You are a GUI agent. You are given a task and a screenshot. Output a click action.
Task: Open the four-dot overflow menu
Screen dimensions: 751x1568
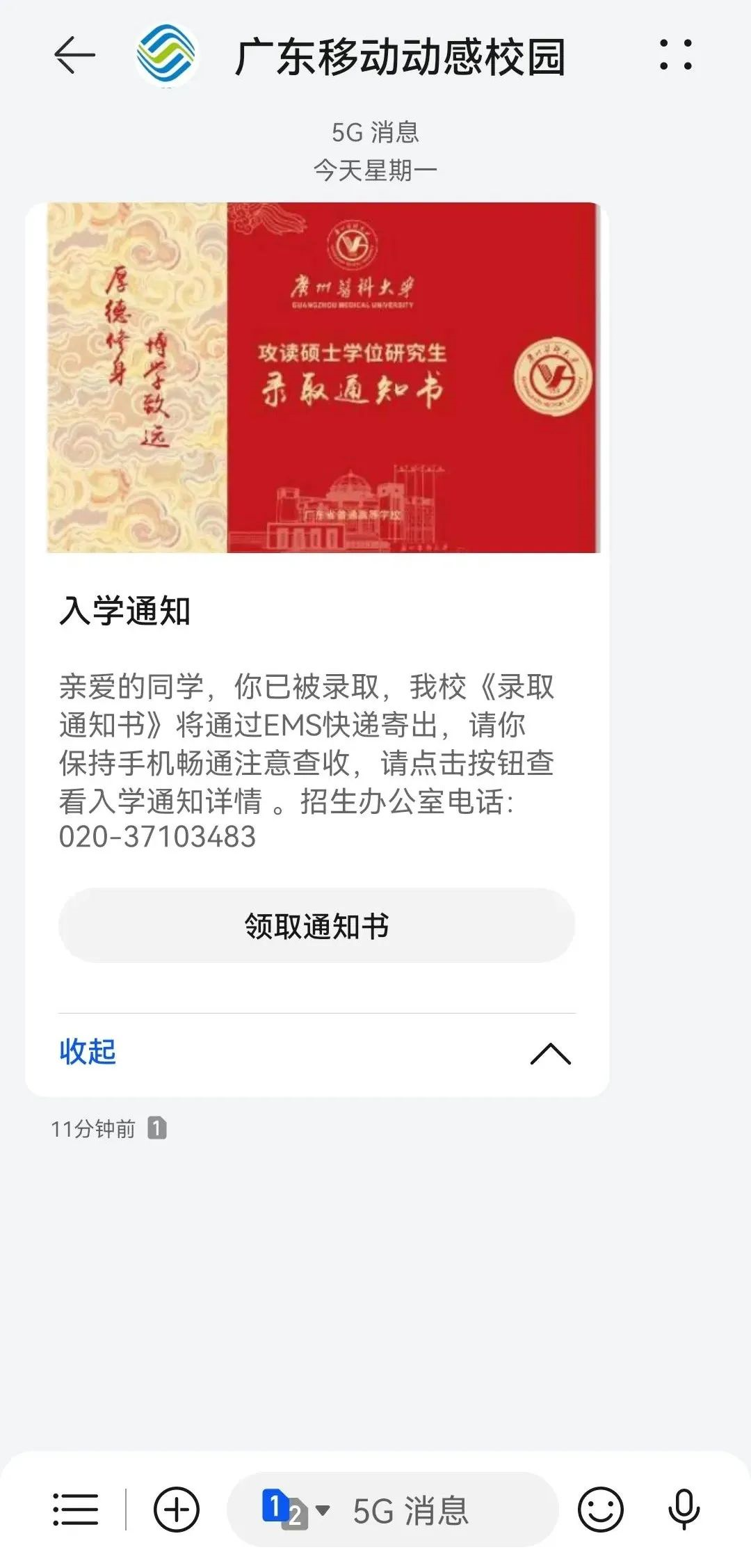(675, 55)
